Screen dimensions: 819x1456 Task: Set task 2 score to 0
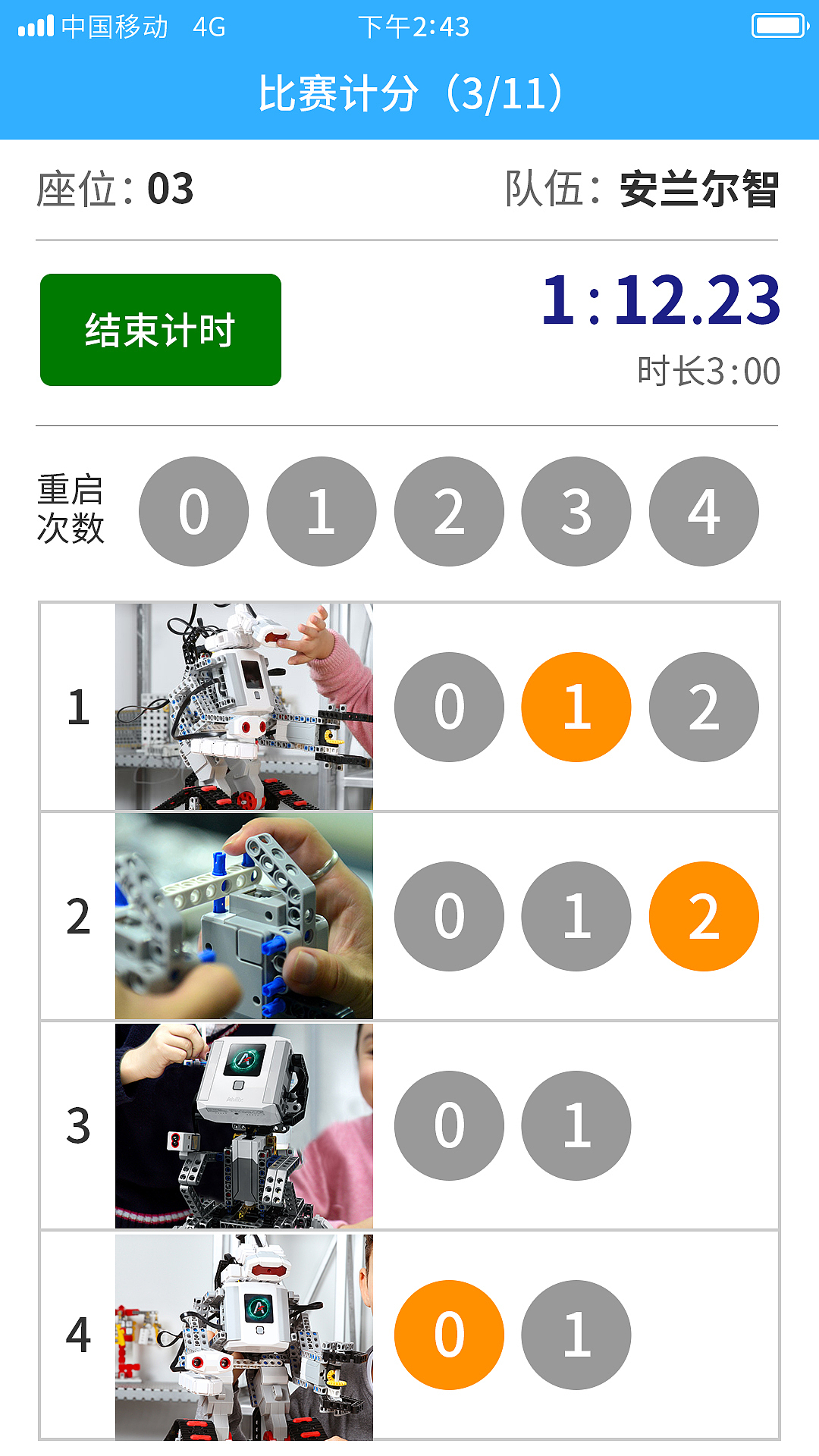(448, 915)
